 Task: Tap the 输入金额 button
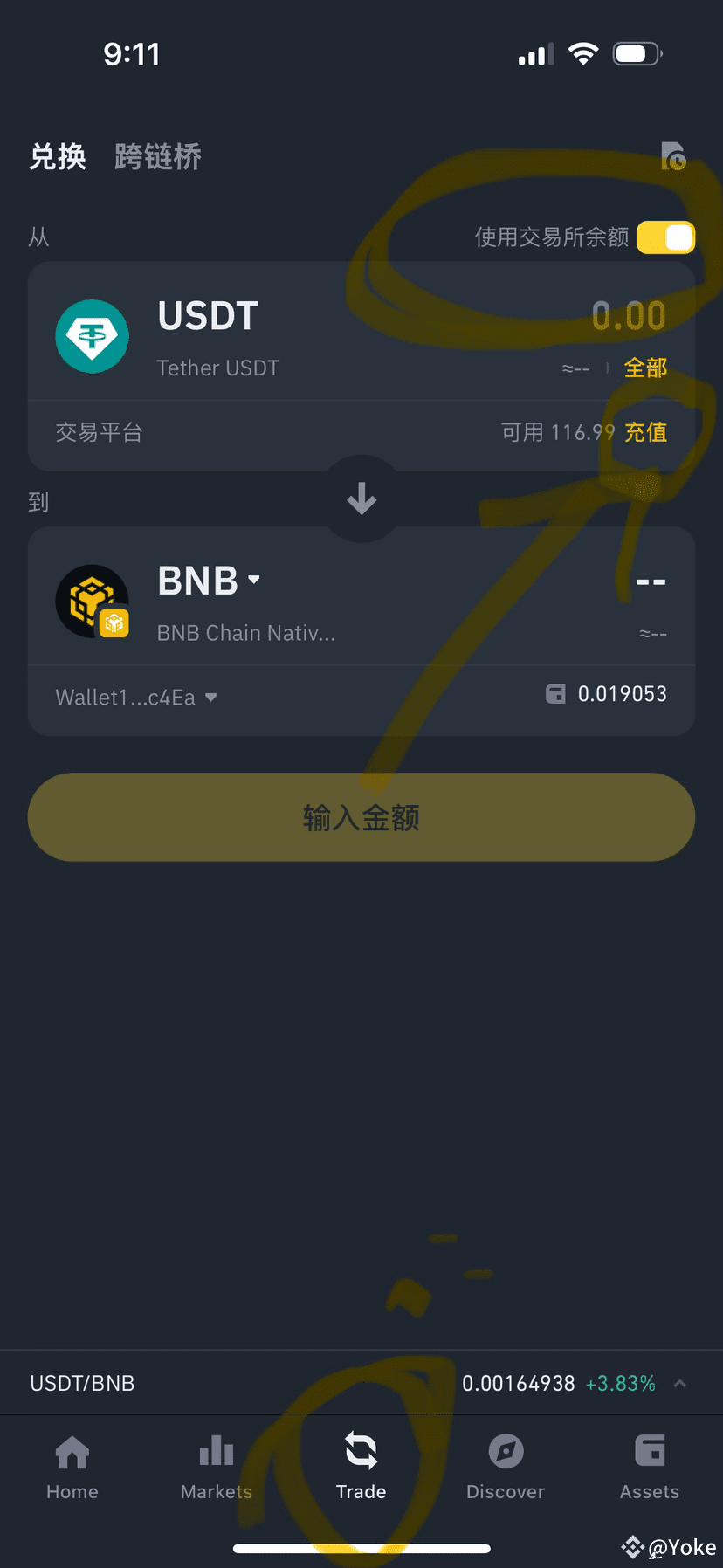click(361, 817)
